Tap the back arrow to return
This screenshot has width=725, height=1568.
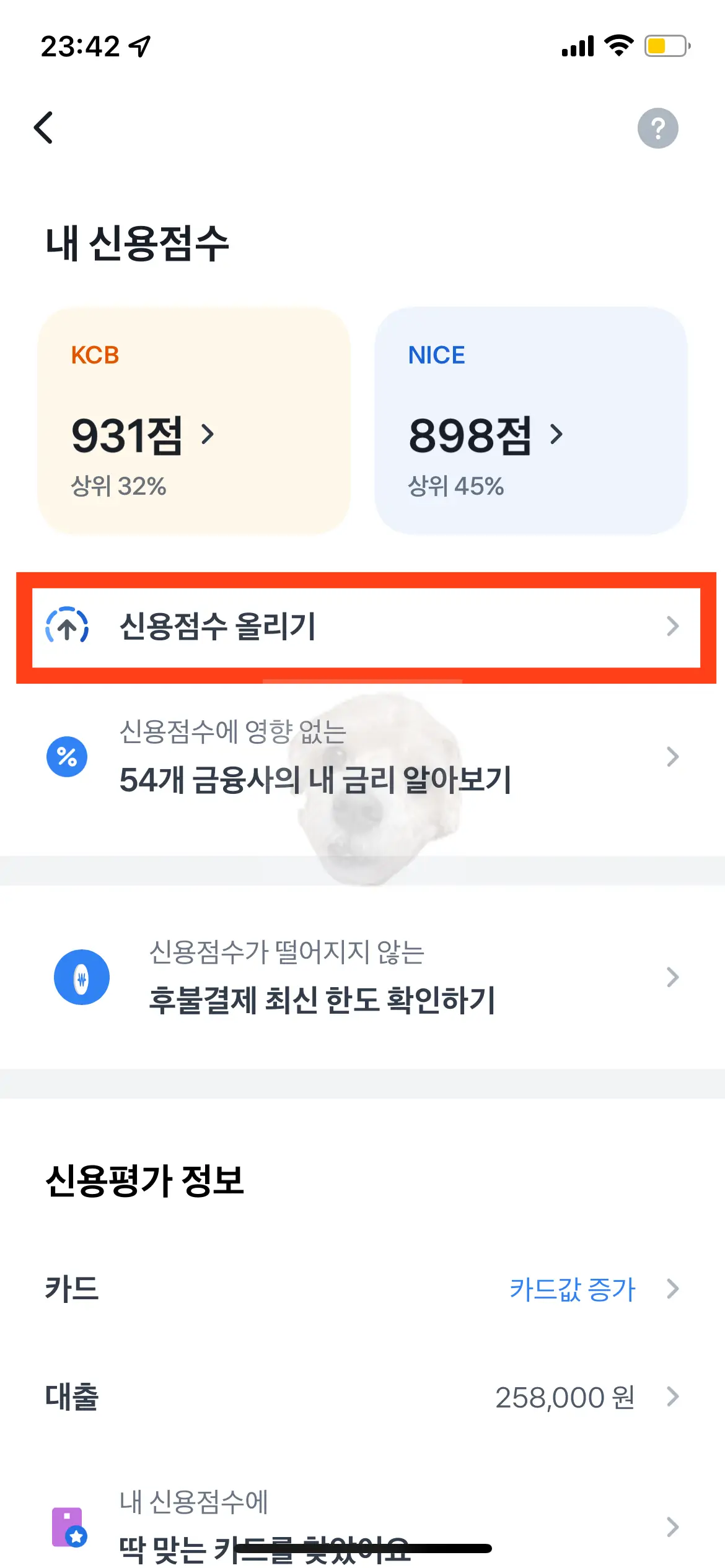45,128
